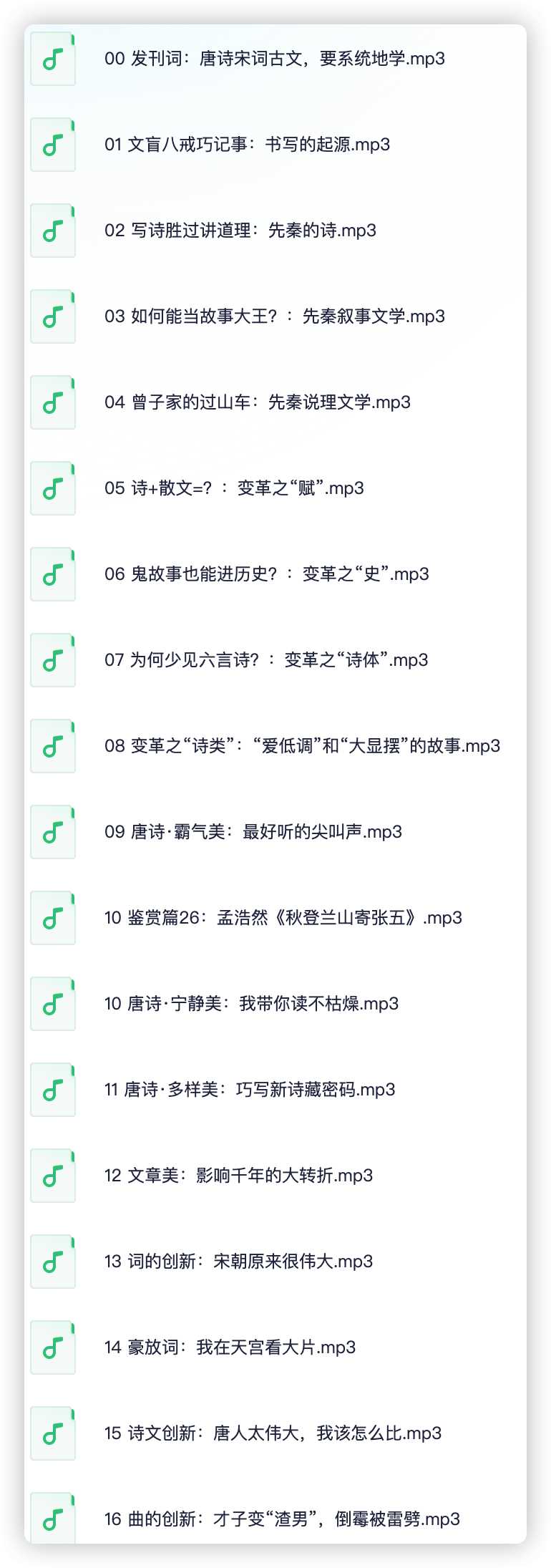Select the audio icon beside 01 文盲八戒巧记事
Image resolution: width=551 pixels, height=1568 pixels.
(52, 145)
